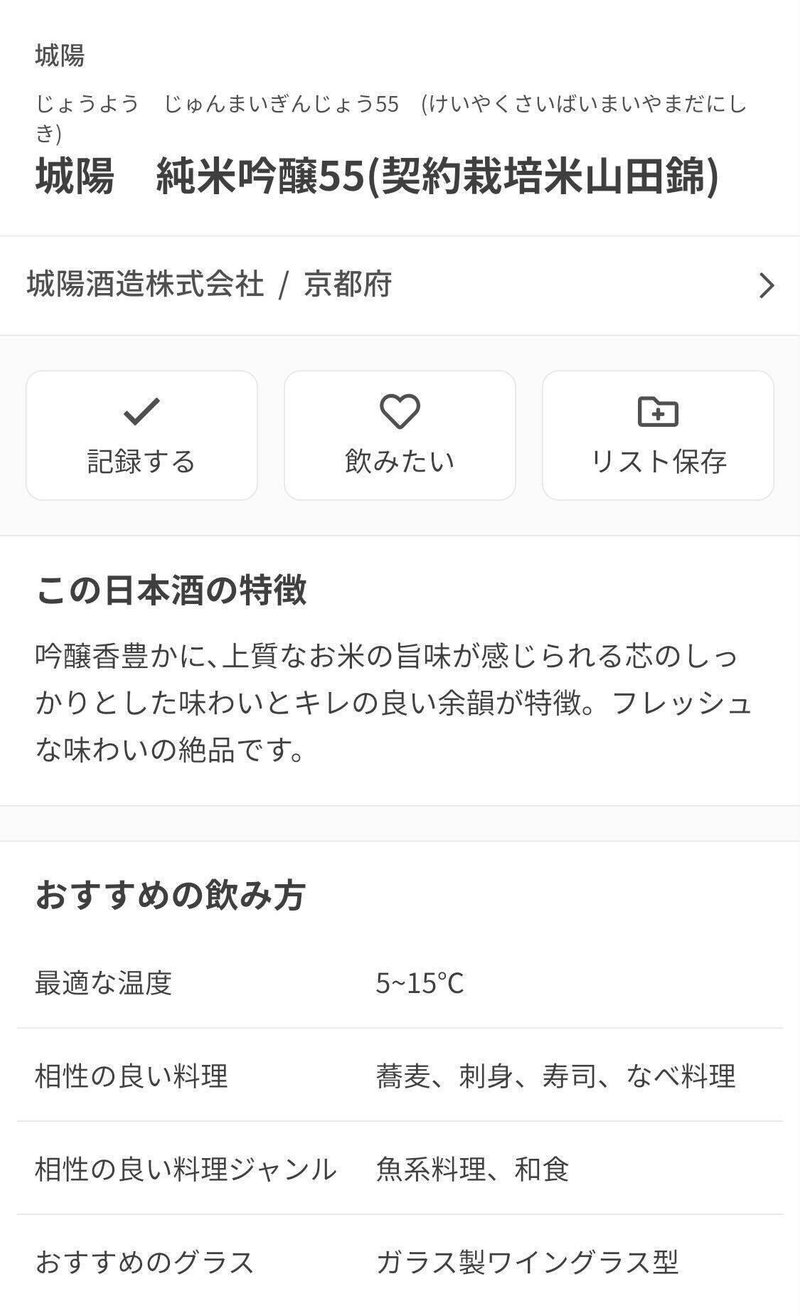Viewport: 800px width, 1316px height.
Task: Open the 城陽酒造株式会社 brewery row
Action: pyautogui.click(x=400, y=286)
